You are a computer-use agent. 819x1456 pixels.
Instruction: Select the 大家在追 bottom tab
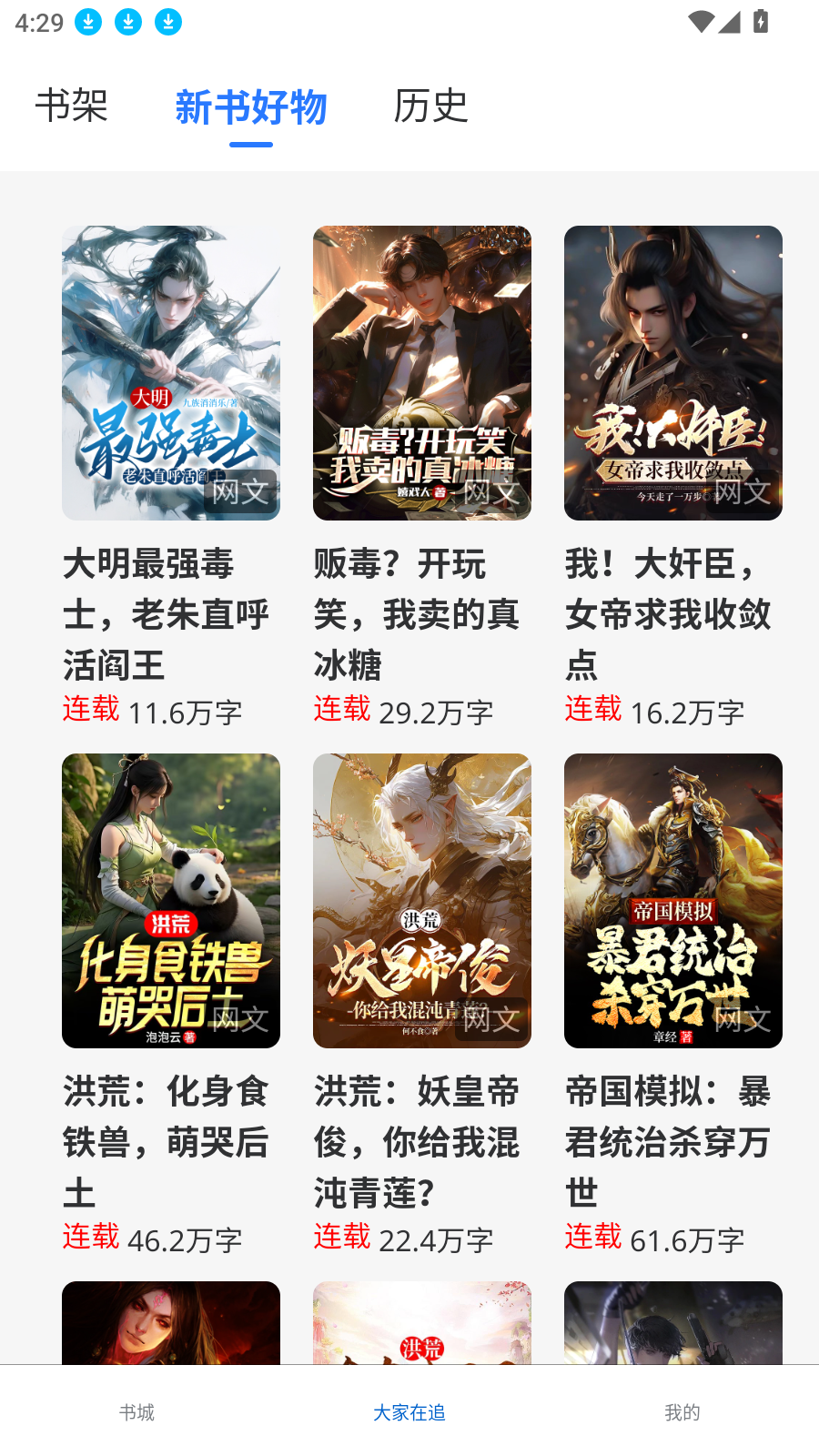pyautogui.click(x=408, y=1412)
